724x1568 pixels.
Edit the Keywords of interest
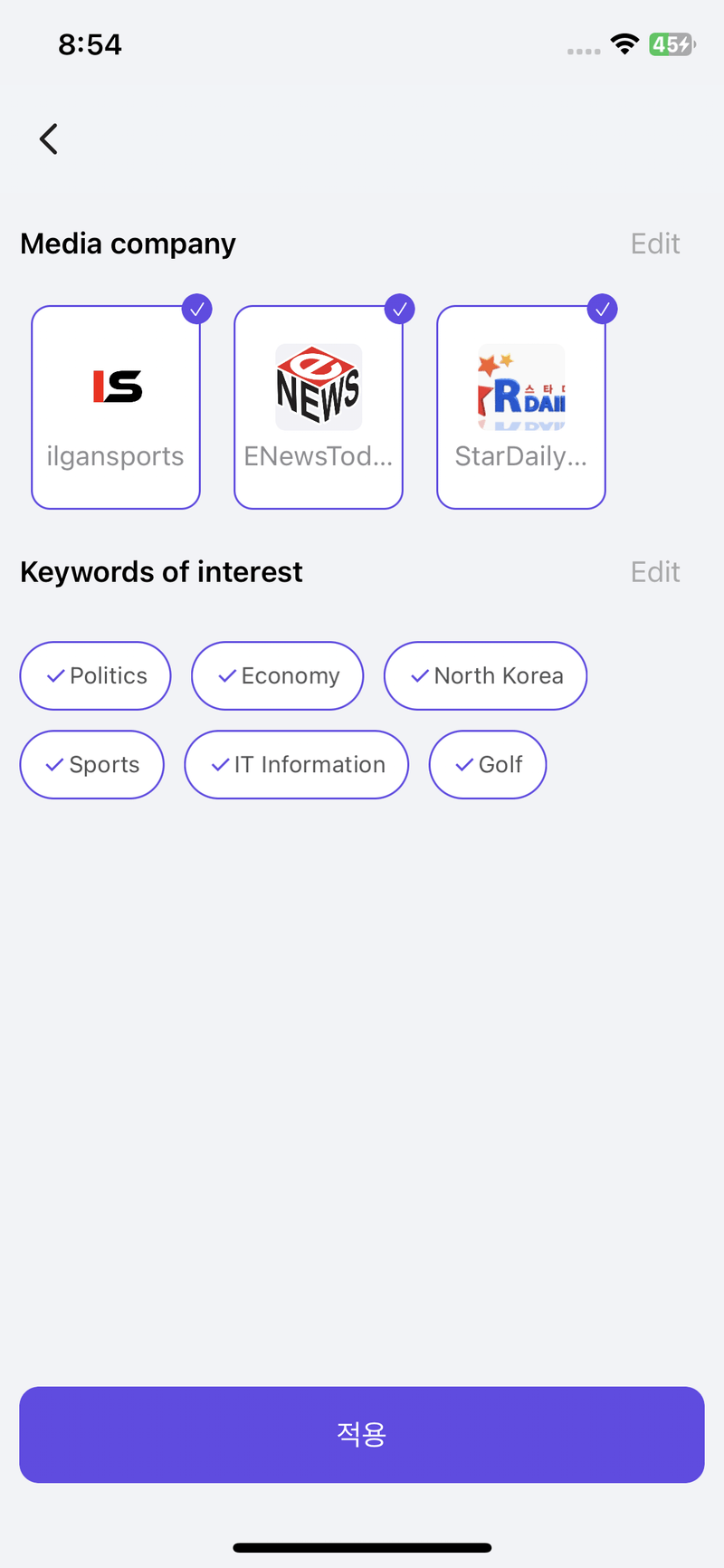(654, 572)
